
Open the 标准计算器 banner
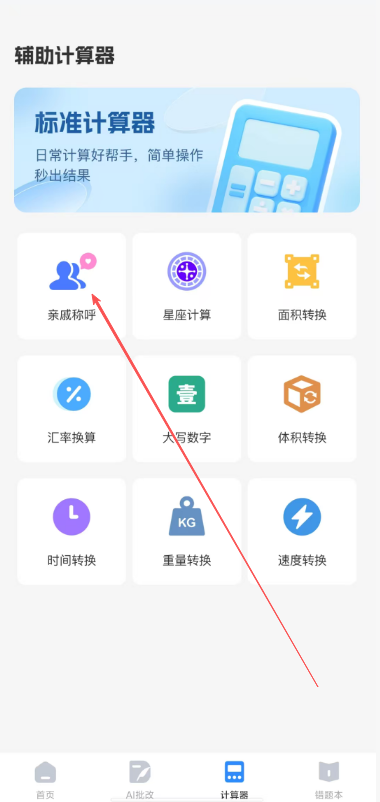(187, 150)
